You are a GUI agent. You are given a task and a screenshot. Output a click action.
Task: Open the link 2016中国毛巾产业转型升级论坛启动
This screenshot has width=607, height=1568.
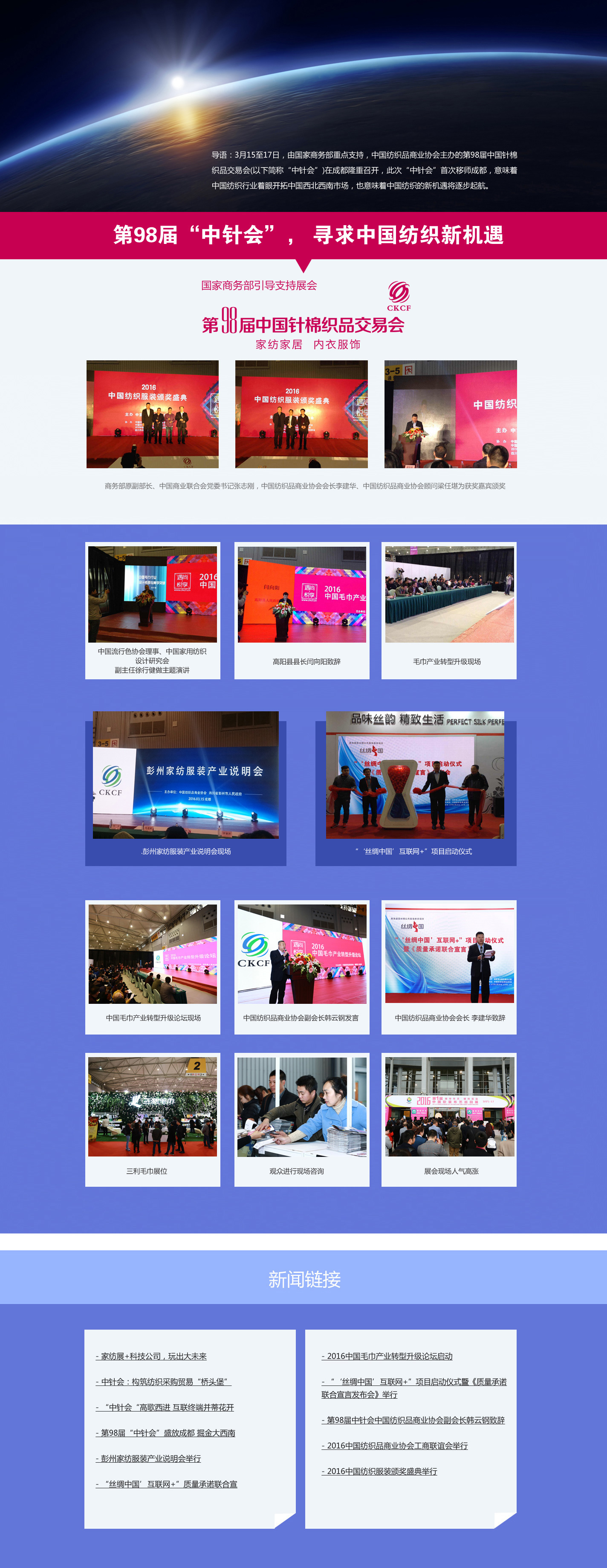tap(387, 1356)
